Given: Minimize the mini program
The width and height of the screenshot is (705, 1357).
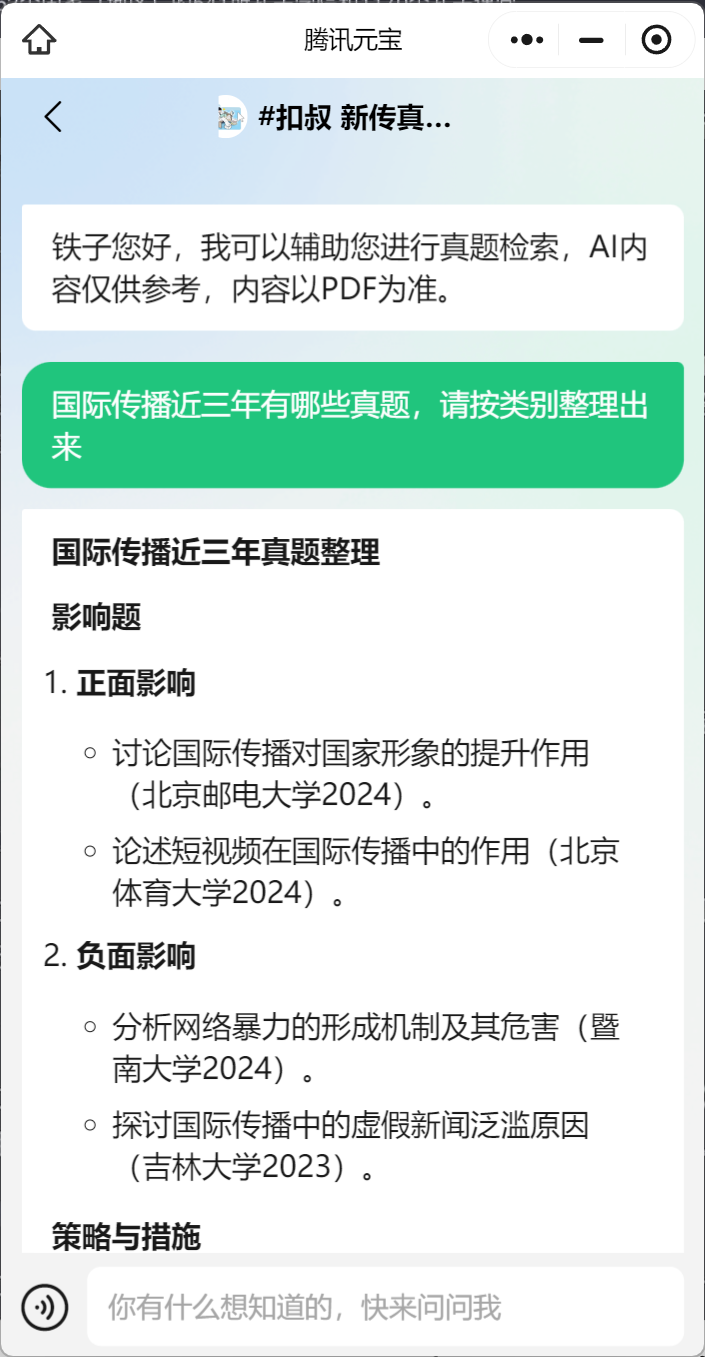Looking at the screenshot, I should coord(591,40).
